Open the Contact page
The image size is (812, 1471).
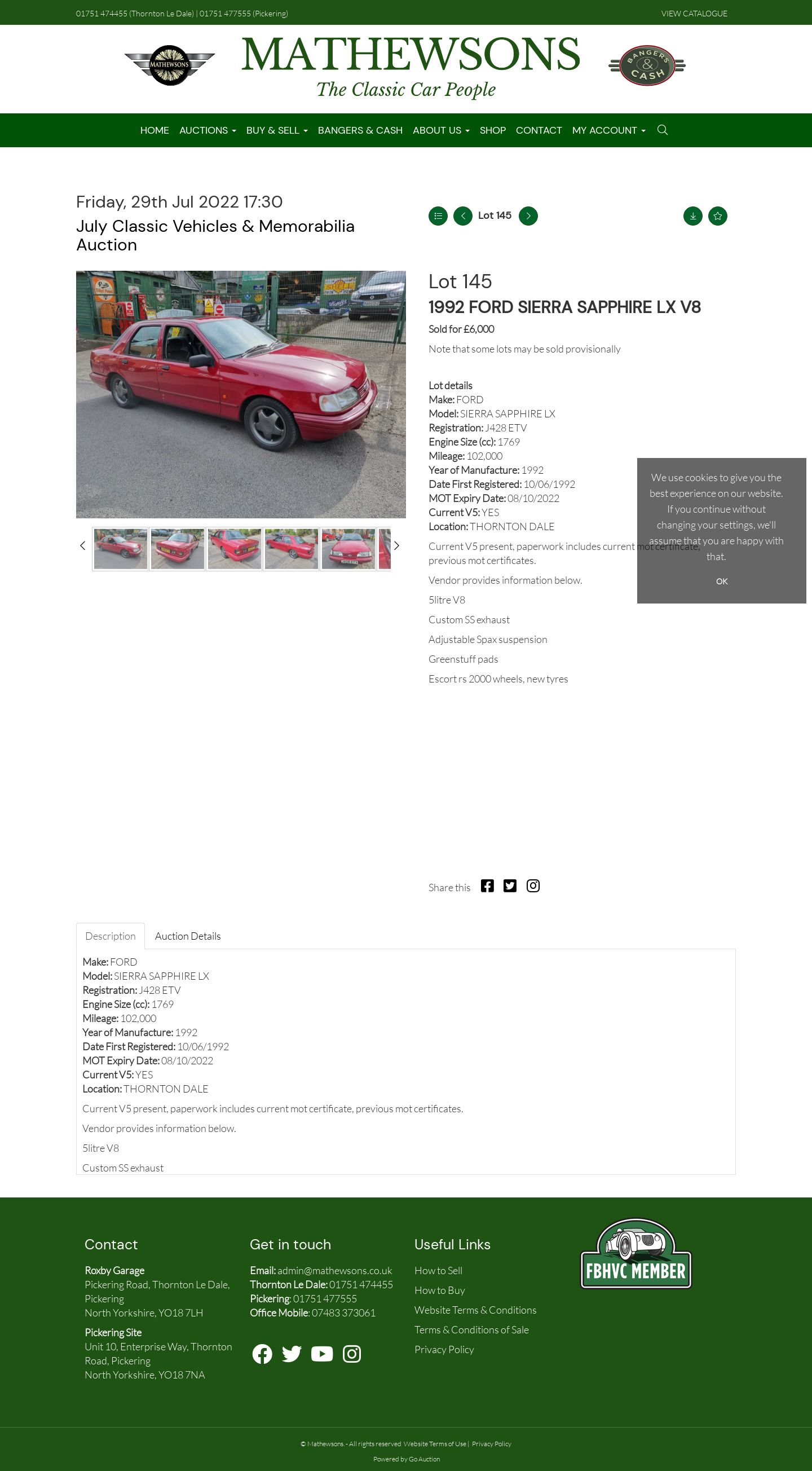coord(539,130)
